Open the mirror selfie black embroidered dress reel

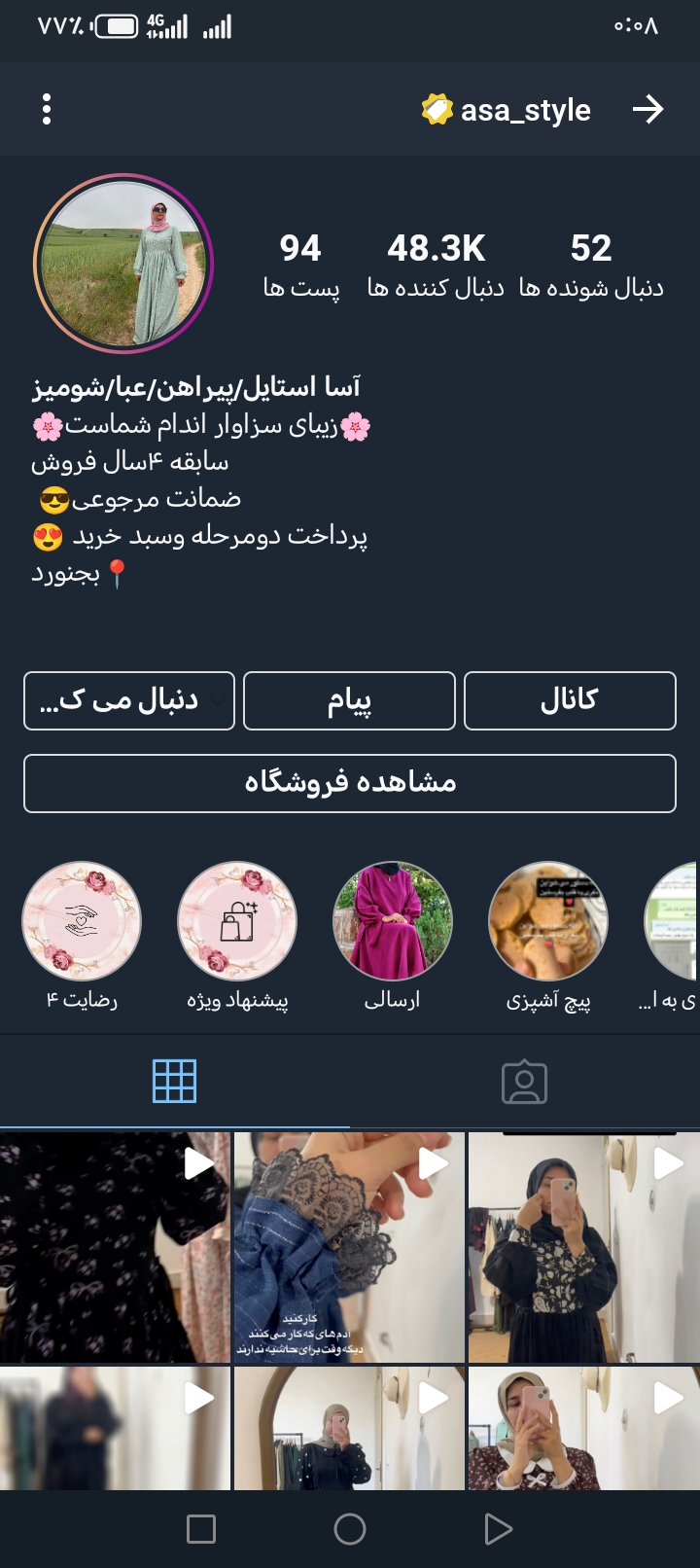pos(583,1247)
